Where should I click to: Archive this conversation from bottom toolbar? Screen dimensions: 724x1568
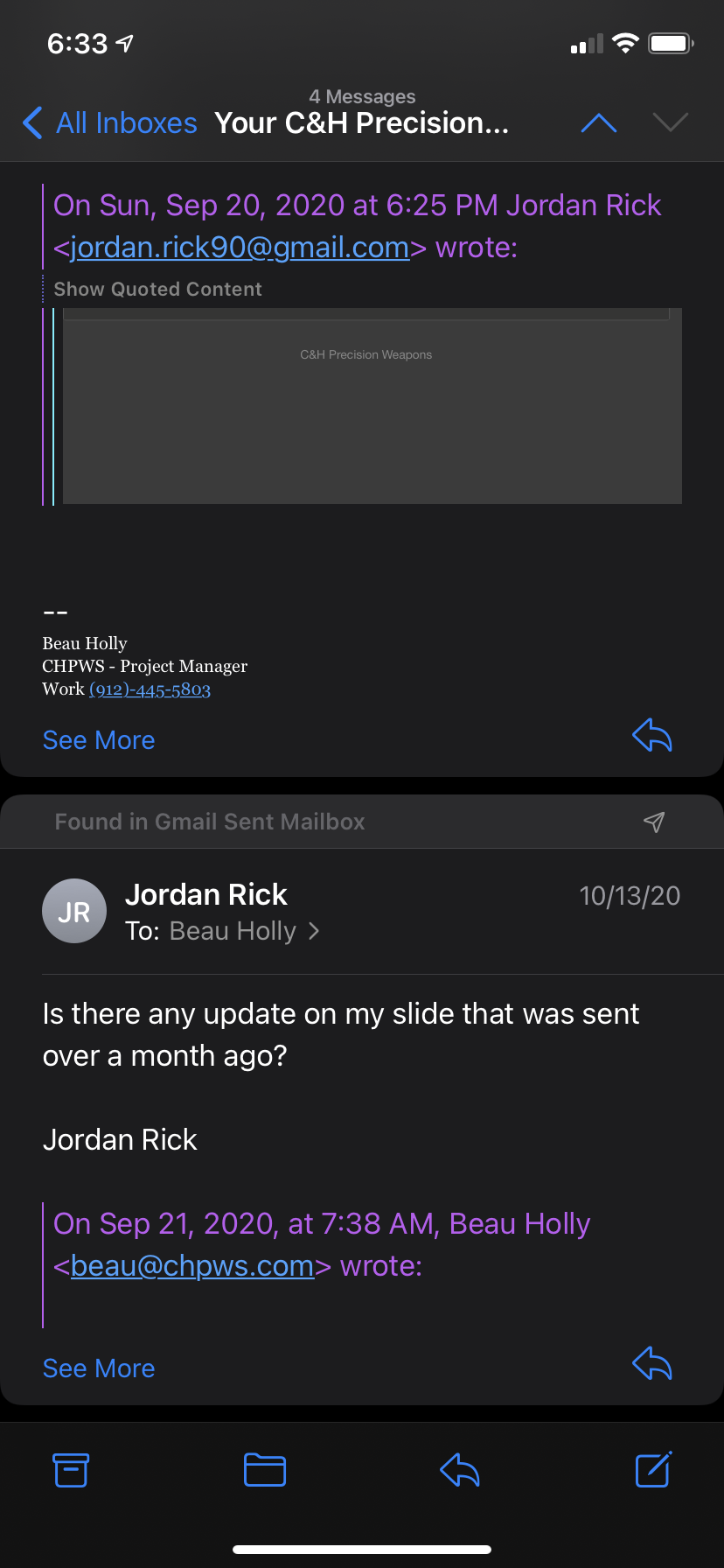[x=71, y=1470]
